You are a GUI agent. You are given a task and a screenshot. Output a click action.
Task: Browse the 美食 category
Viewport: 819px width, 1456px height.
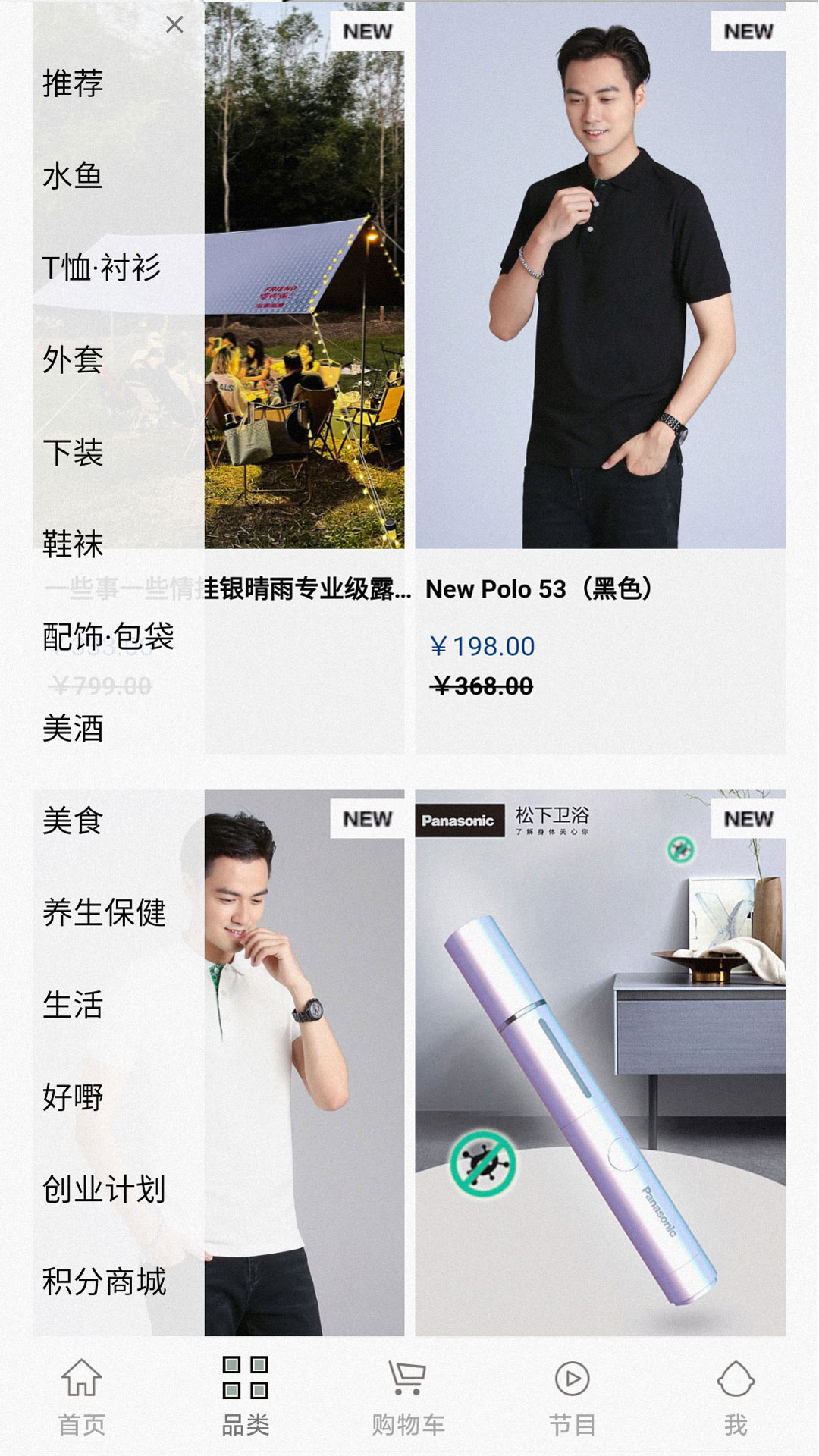click(73, 821)
